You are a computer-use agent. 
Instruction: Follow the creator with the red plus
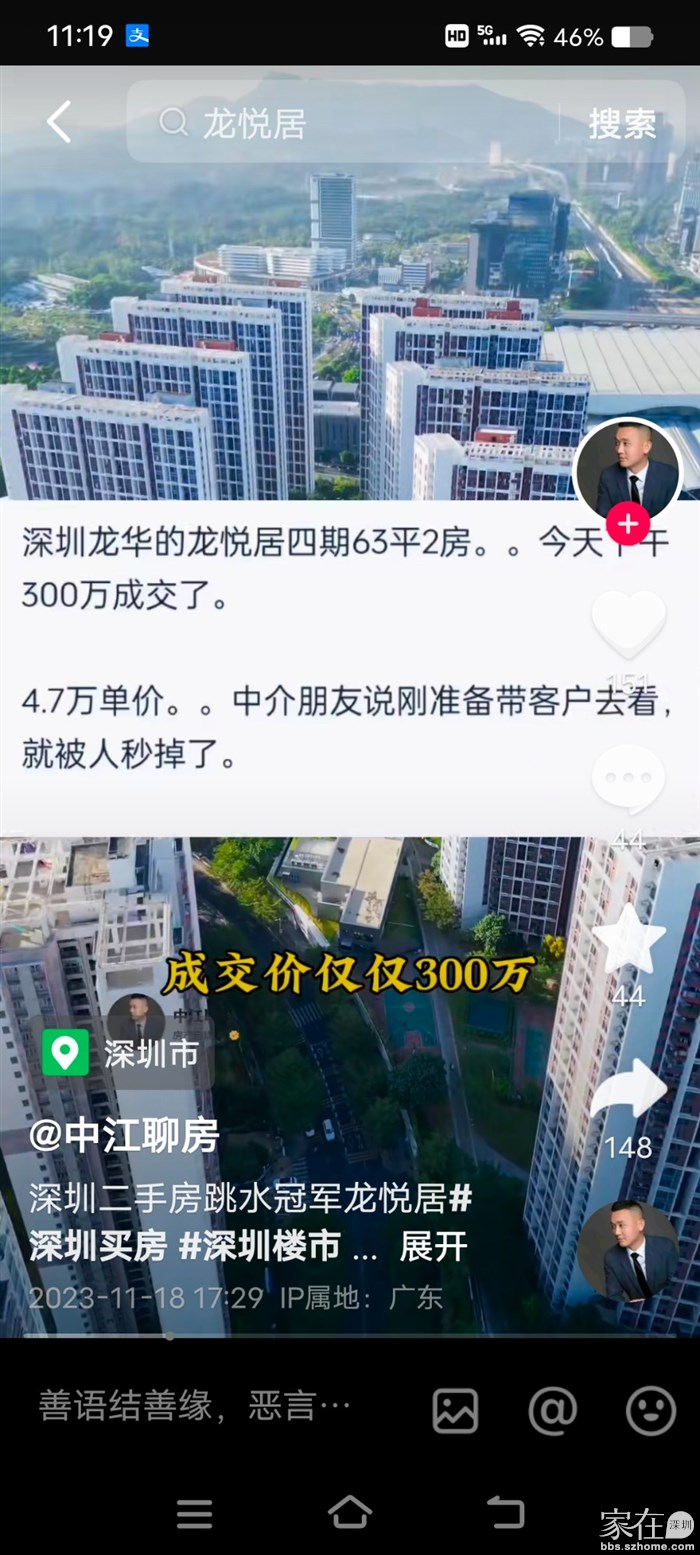[627, 523]
